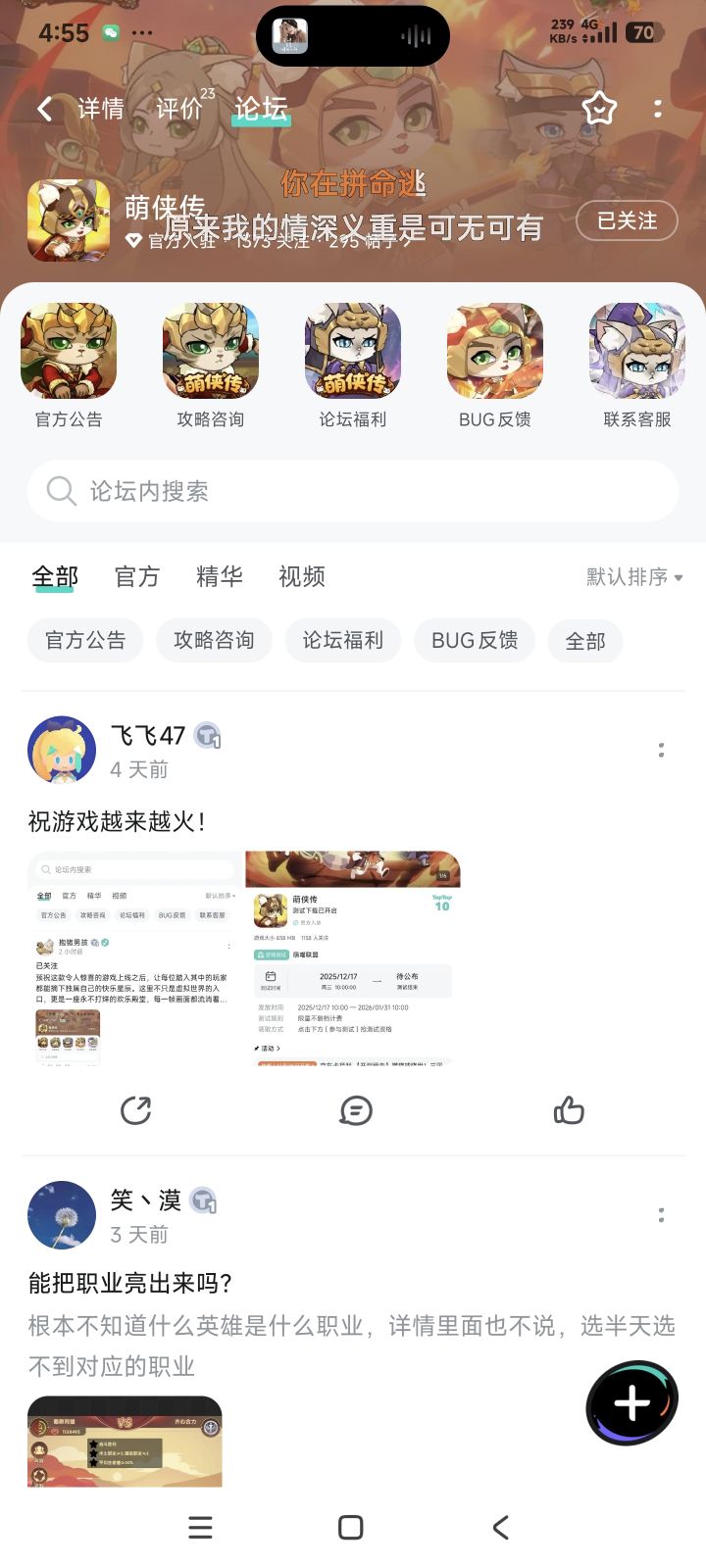706x1568 pixels.
Task: Open the 联系客服 channel icon
Action: click(x=636, y=351)
